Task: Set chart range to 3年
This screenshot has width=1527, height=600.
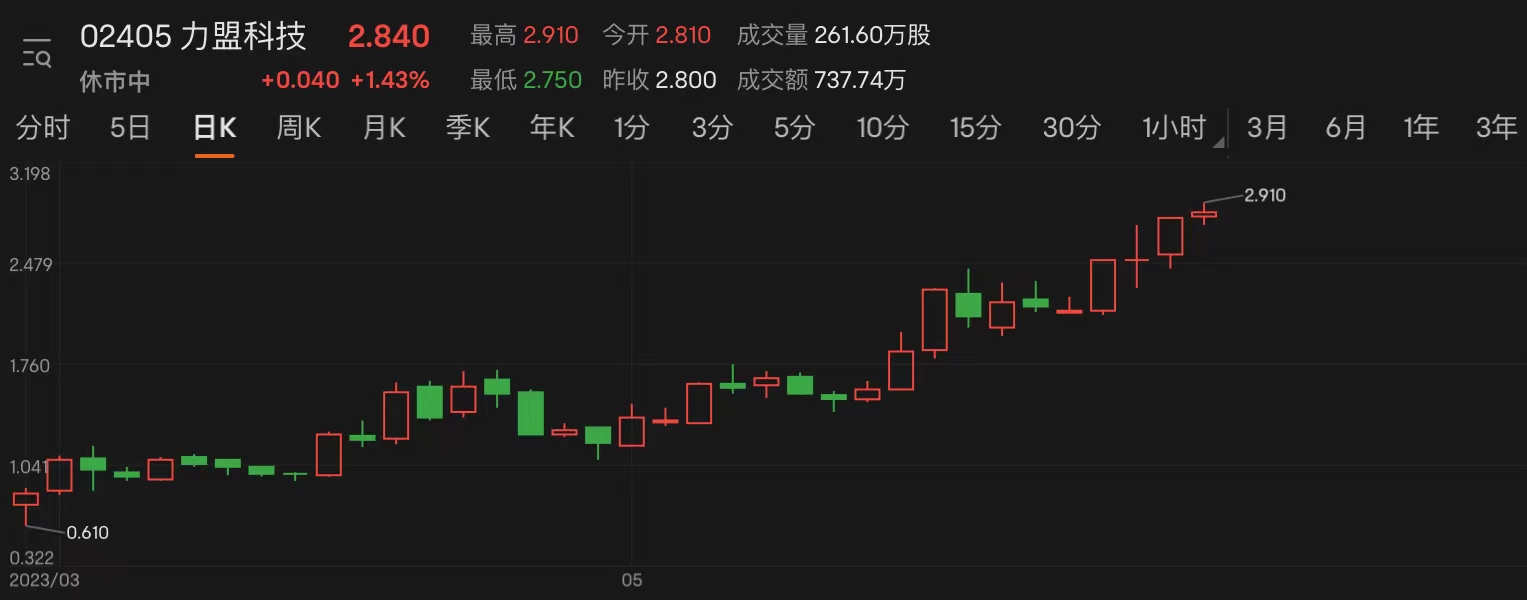Action: (x=1497, y=128)
